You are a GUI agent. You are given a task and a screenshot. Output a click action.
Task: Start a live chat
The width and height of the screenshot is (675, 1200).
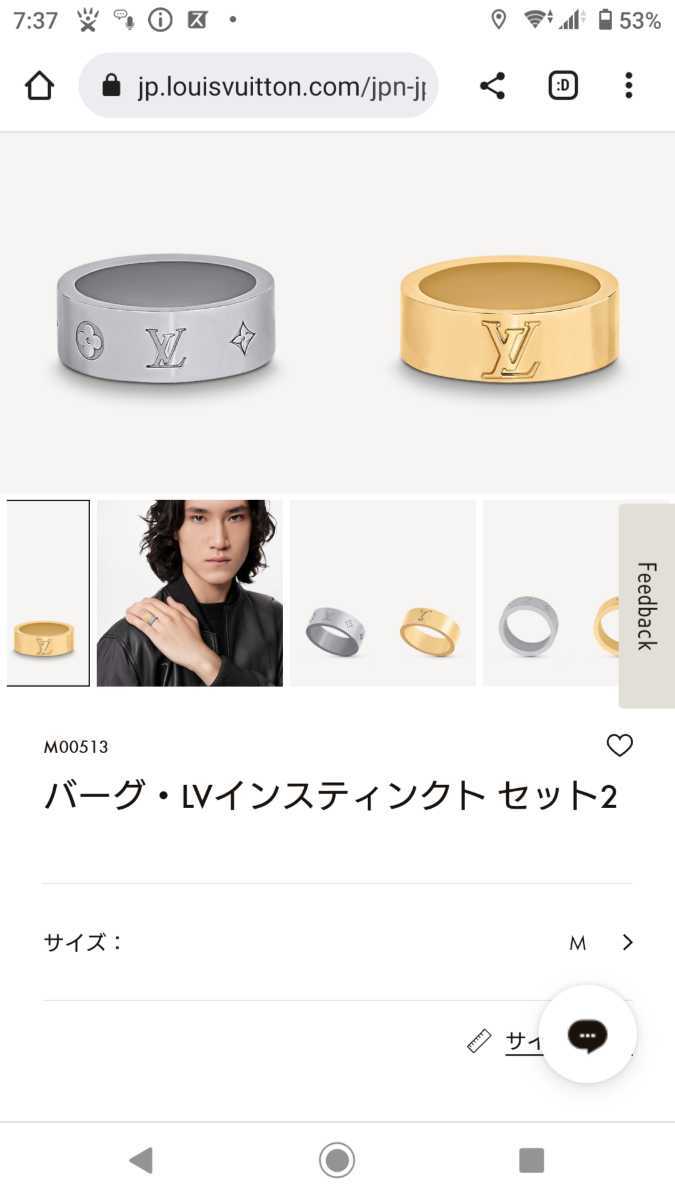(588, 1034)
